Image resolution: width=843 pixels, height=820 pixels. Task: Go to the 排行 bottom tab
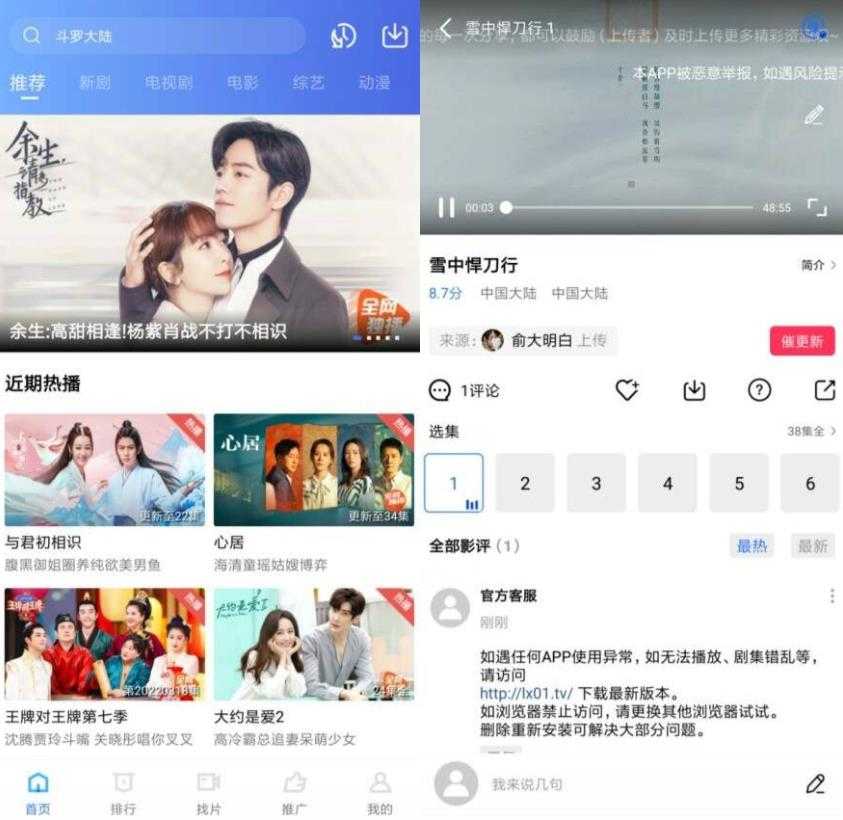pyautogui.click(x=123, y=793)
